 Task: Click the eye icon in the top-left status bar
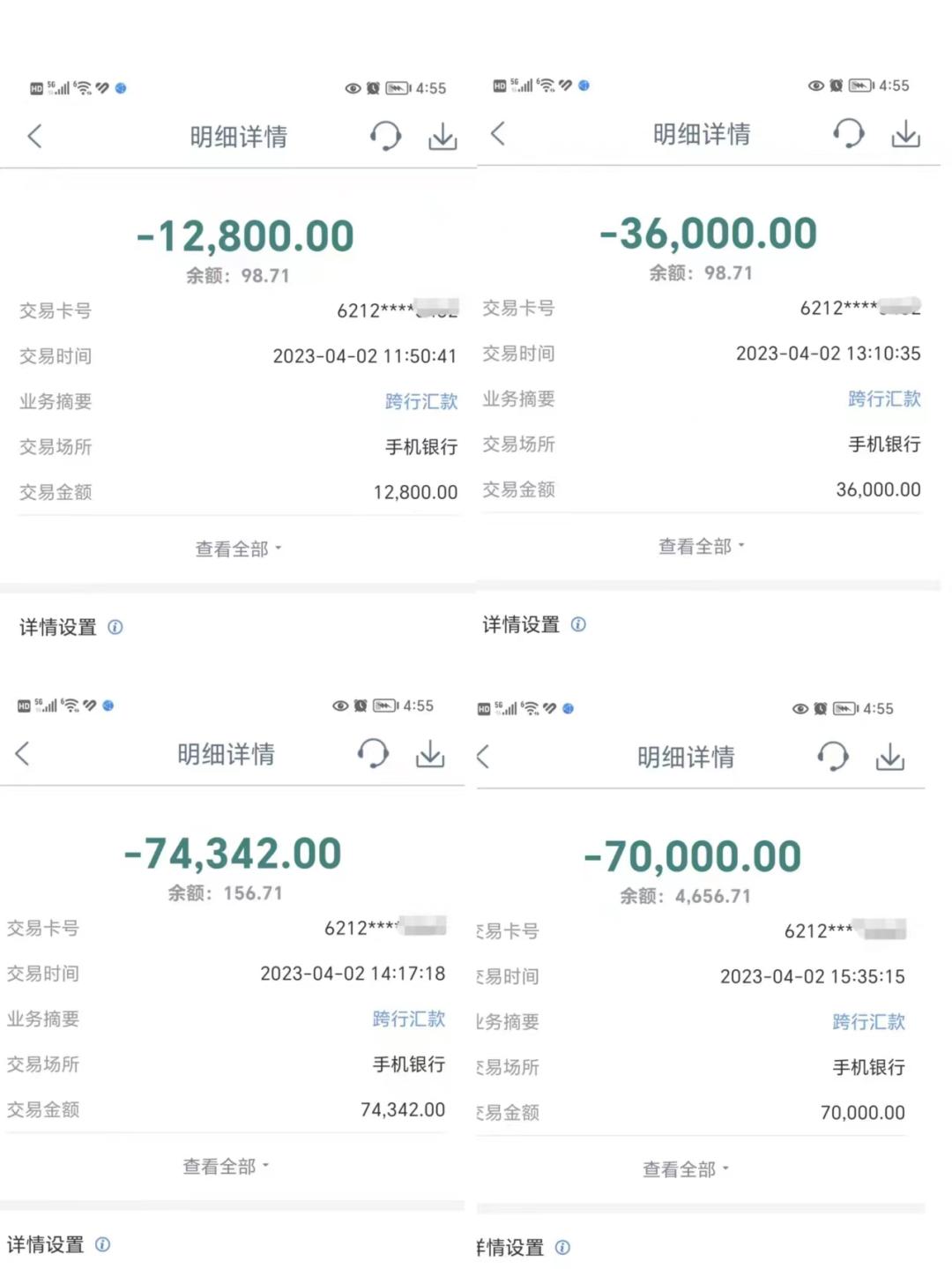pyautogui.click(x=351, y=88)
